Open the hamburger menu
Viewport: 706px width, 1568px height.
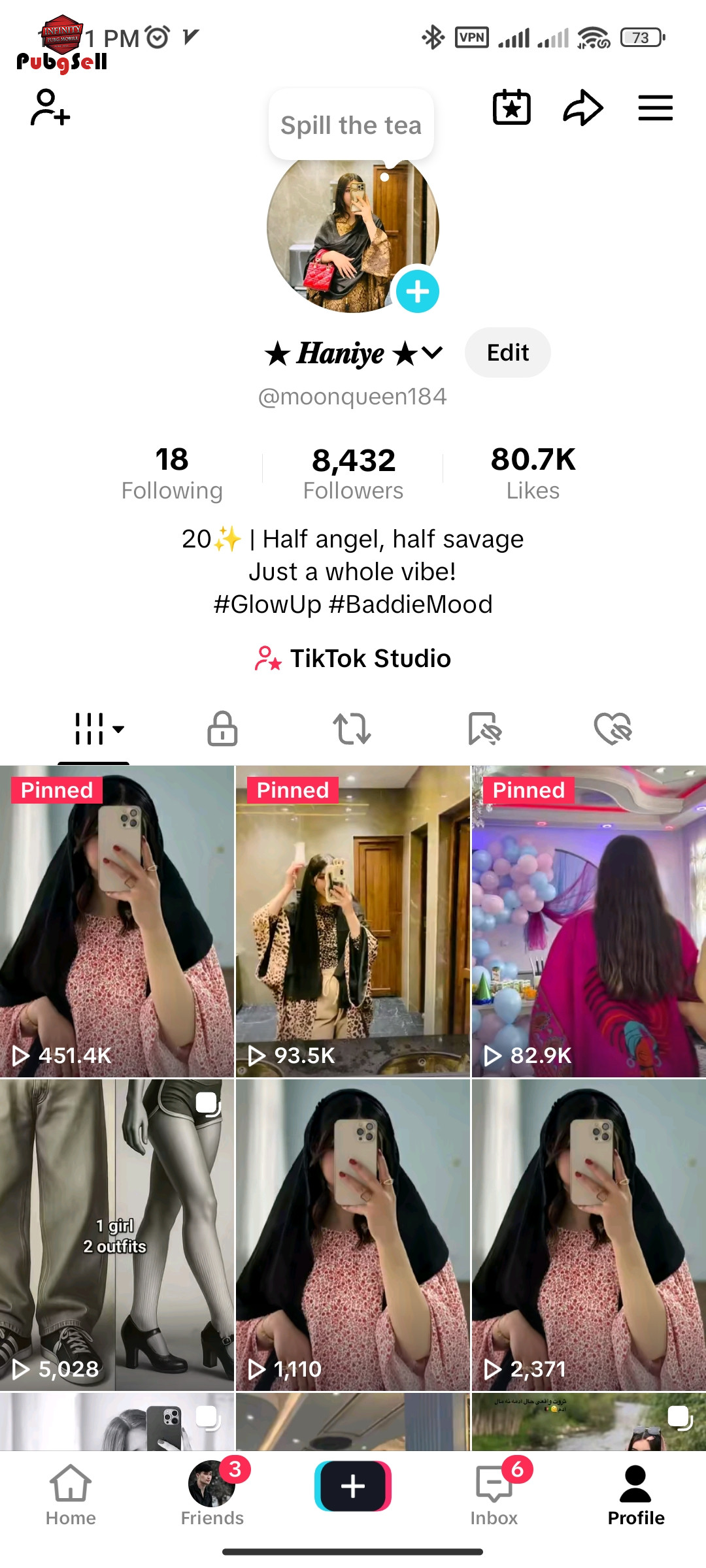click(655, 108)
